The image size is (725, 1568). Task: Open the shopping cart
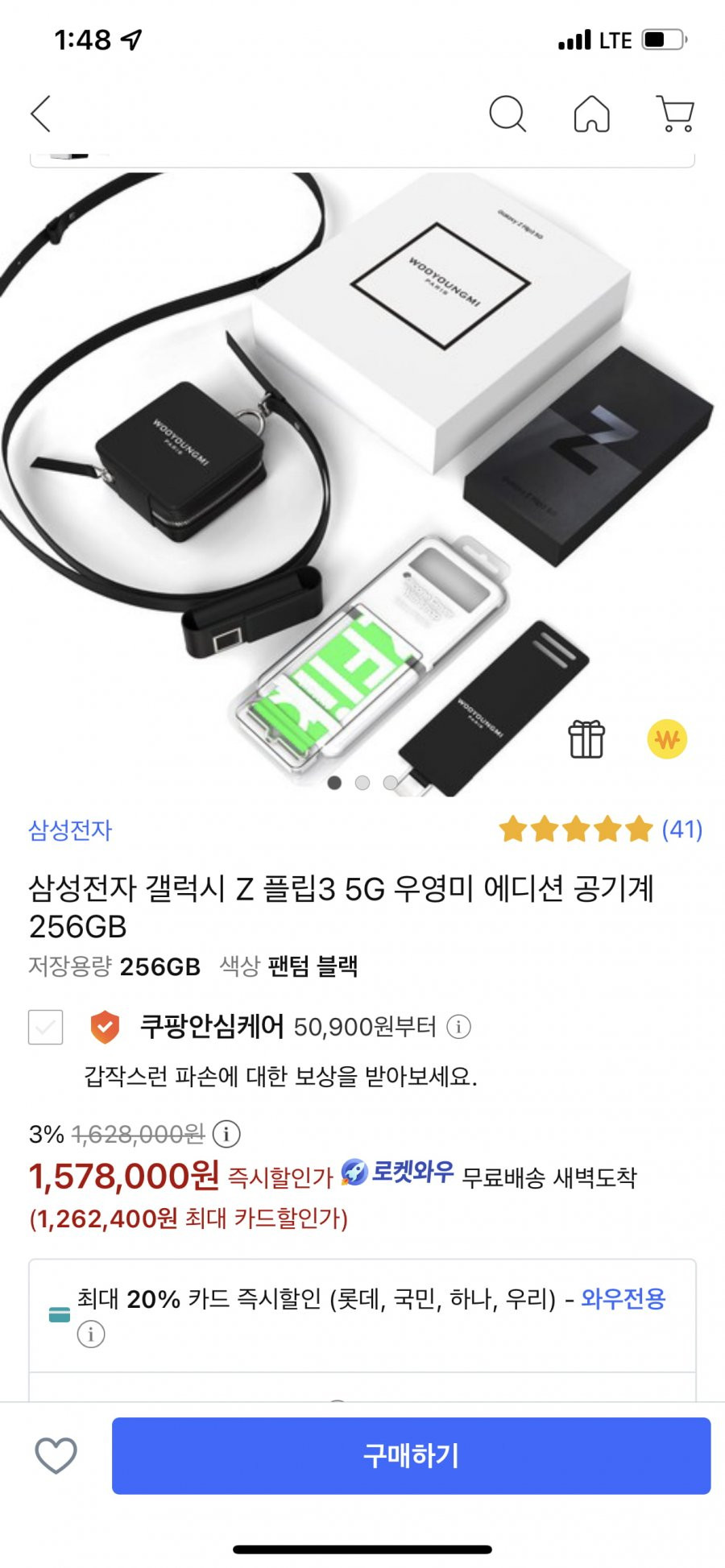click(675, 114)
